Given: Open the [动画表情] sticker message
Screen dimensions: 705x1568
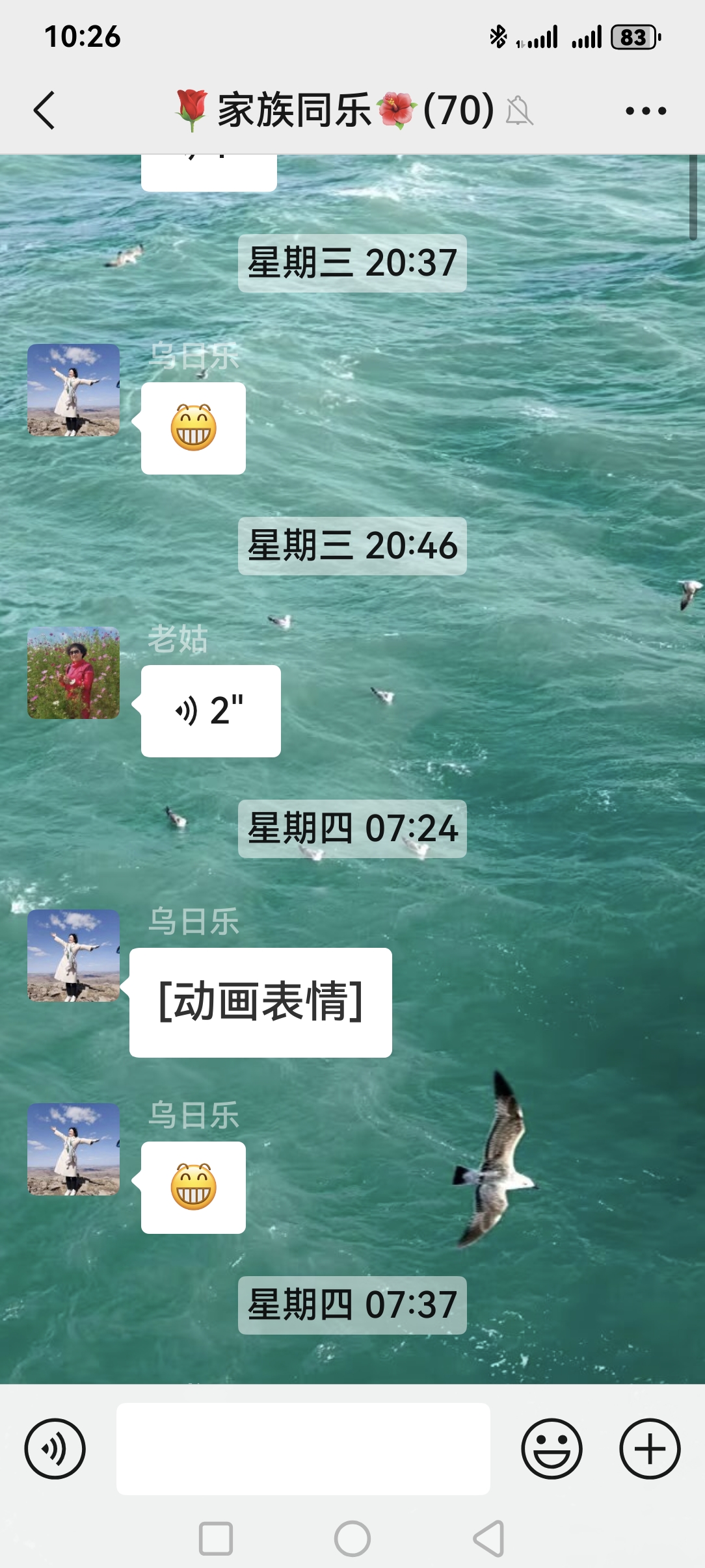Looking at the screenshot, I should pos(260,1002).
